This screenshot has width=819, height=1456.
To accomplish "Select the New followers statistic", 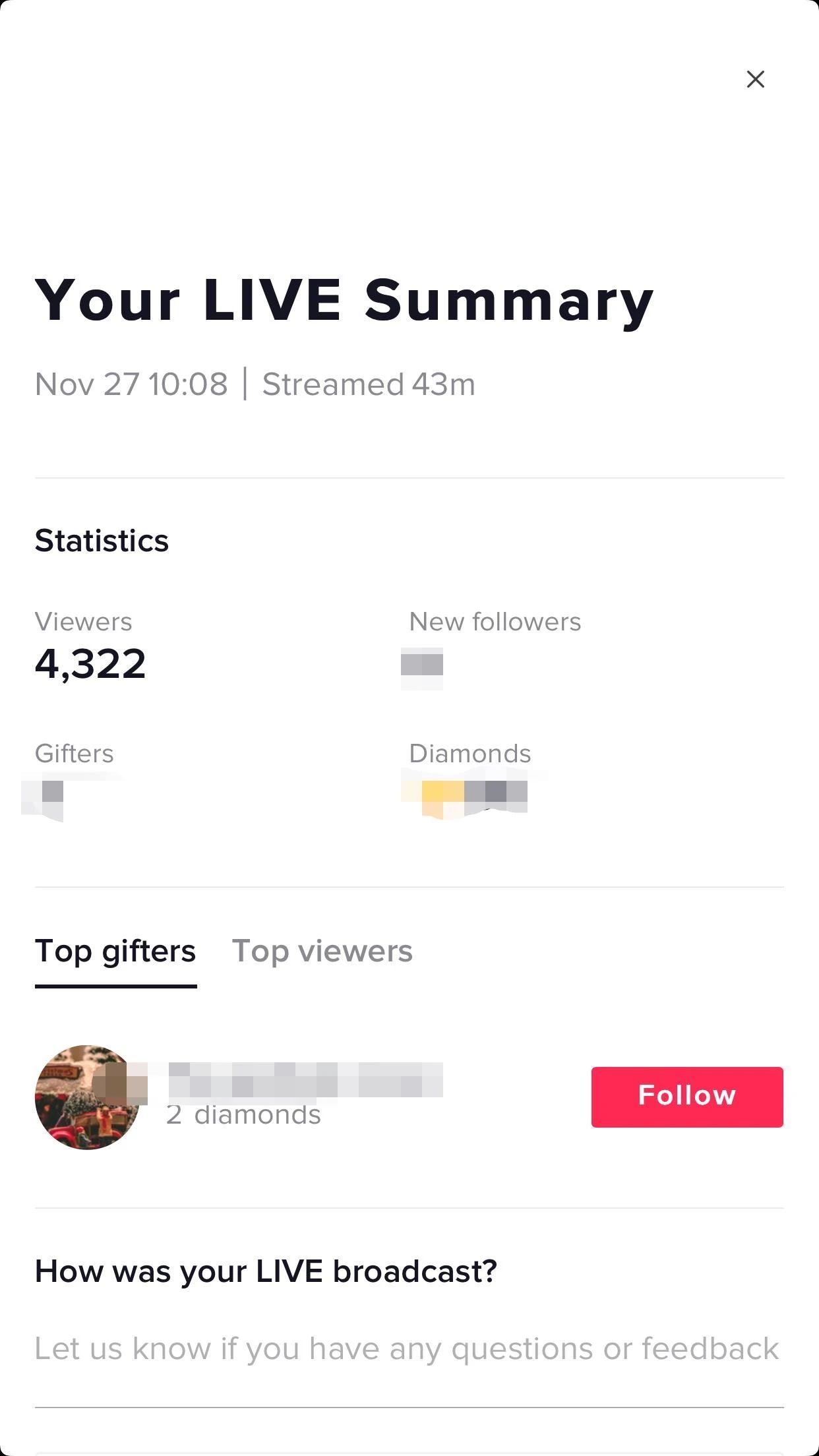I will (422, 665).
